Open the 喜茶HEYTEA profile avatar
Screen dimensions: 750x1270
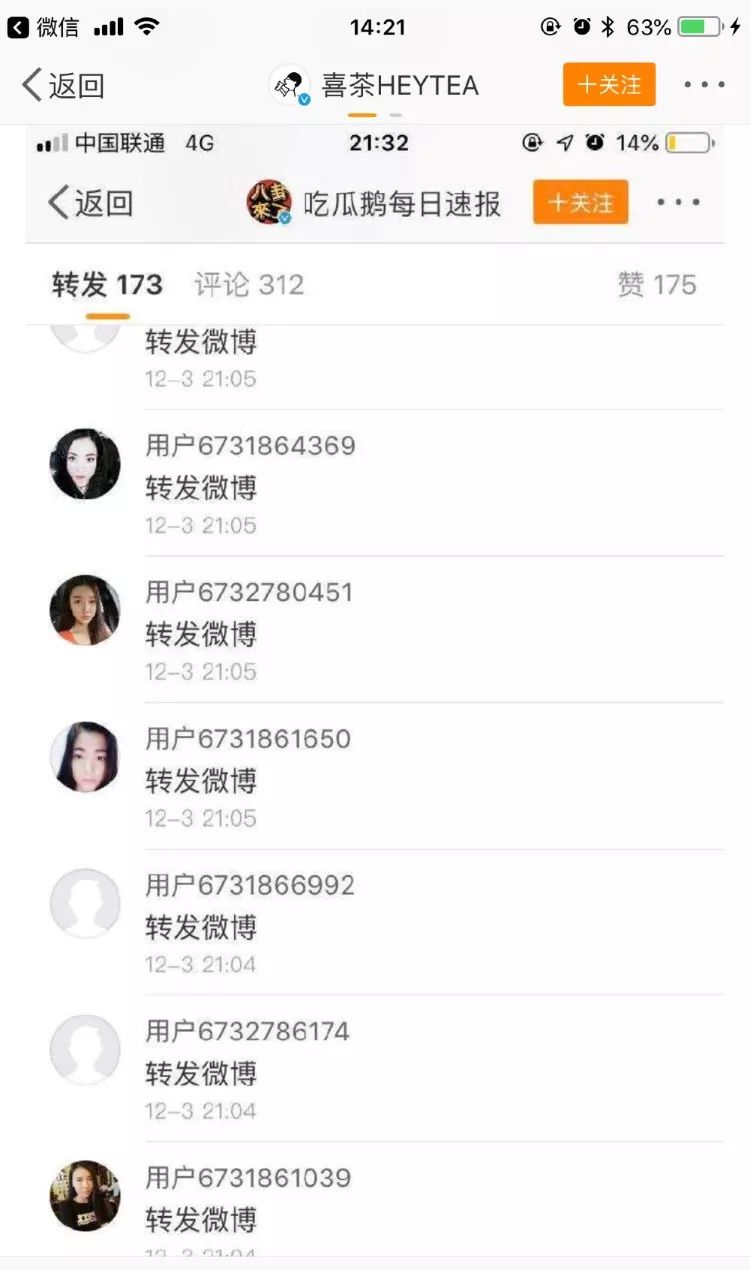[x=291, y=85]
